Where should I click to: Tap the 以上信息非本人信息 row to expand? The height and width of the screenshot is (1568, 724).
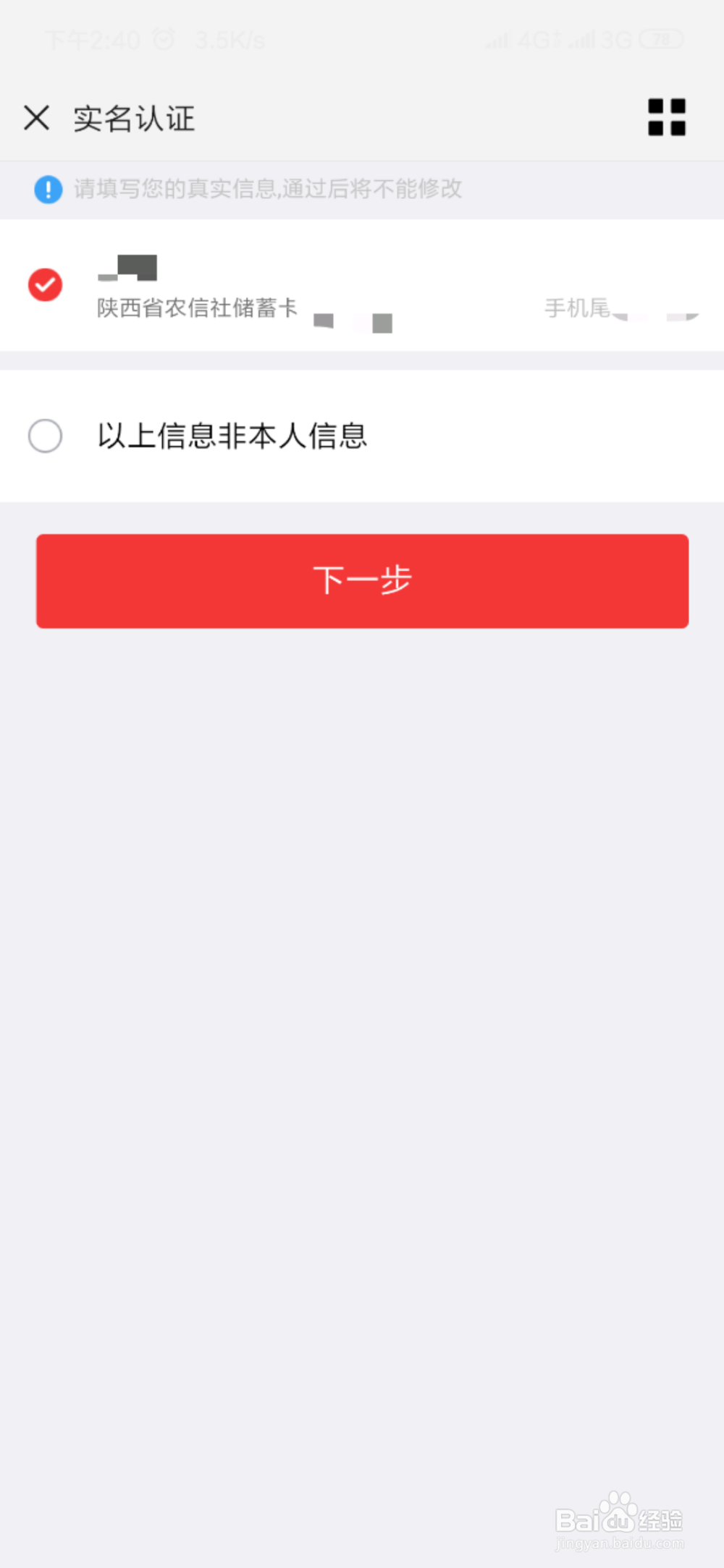[232, 436]
